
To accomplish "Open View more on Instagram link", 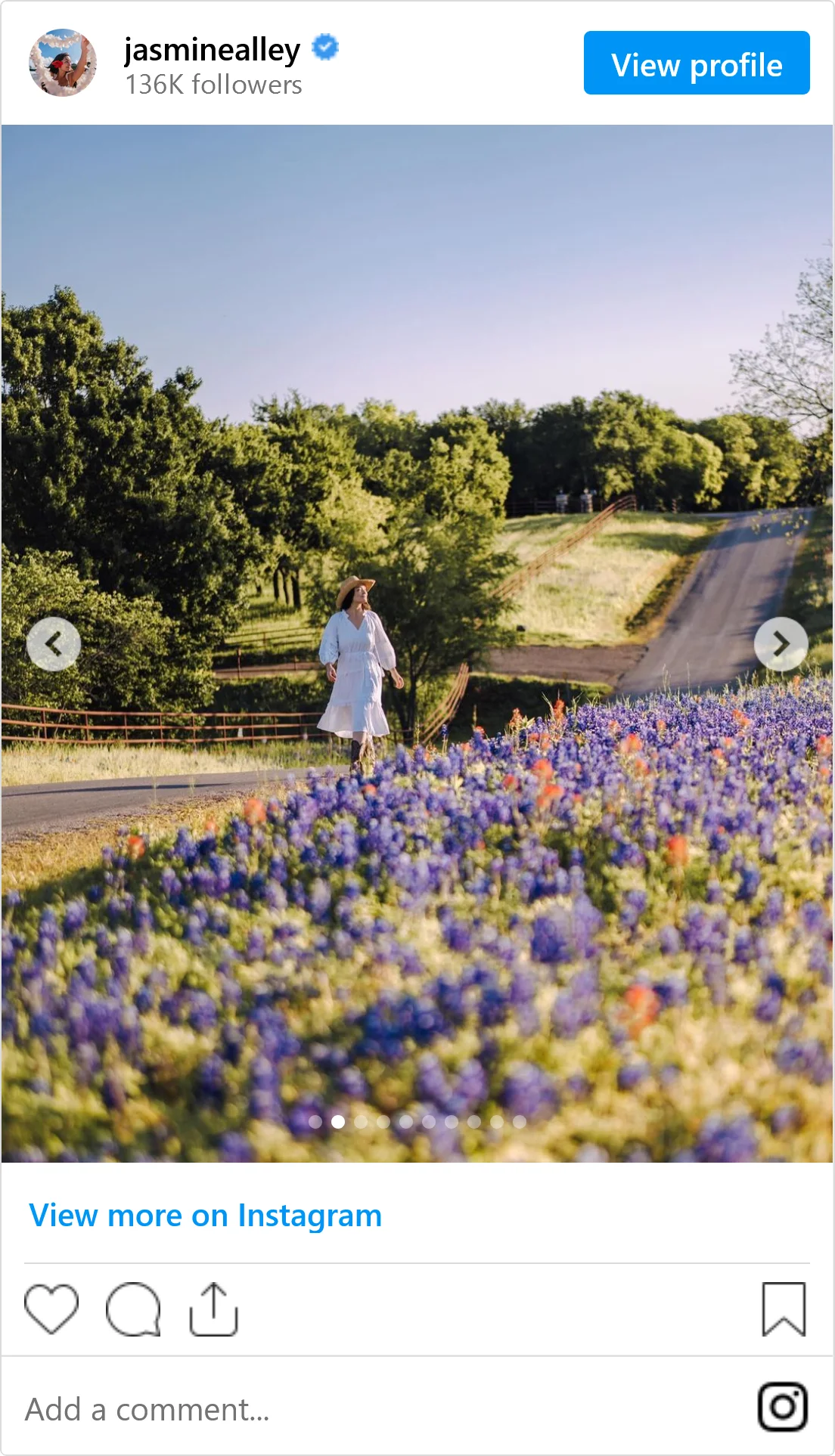I will tap(205, 1216).
